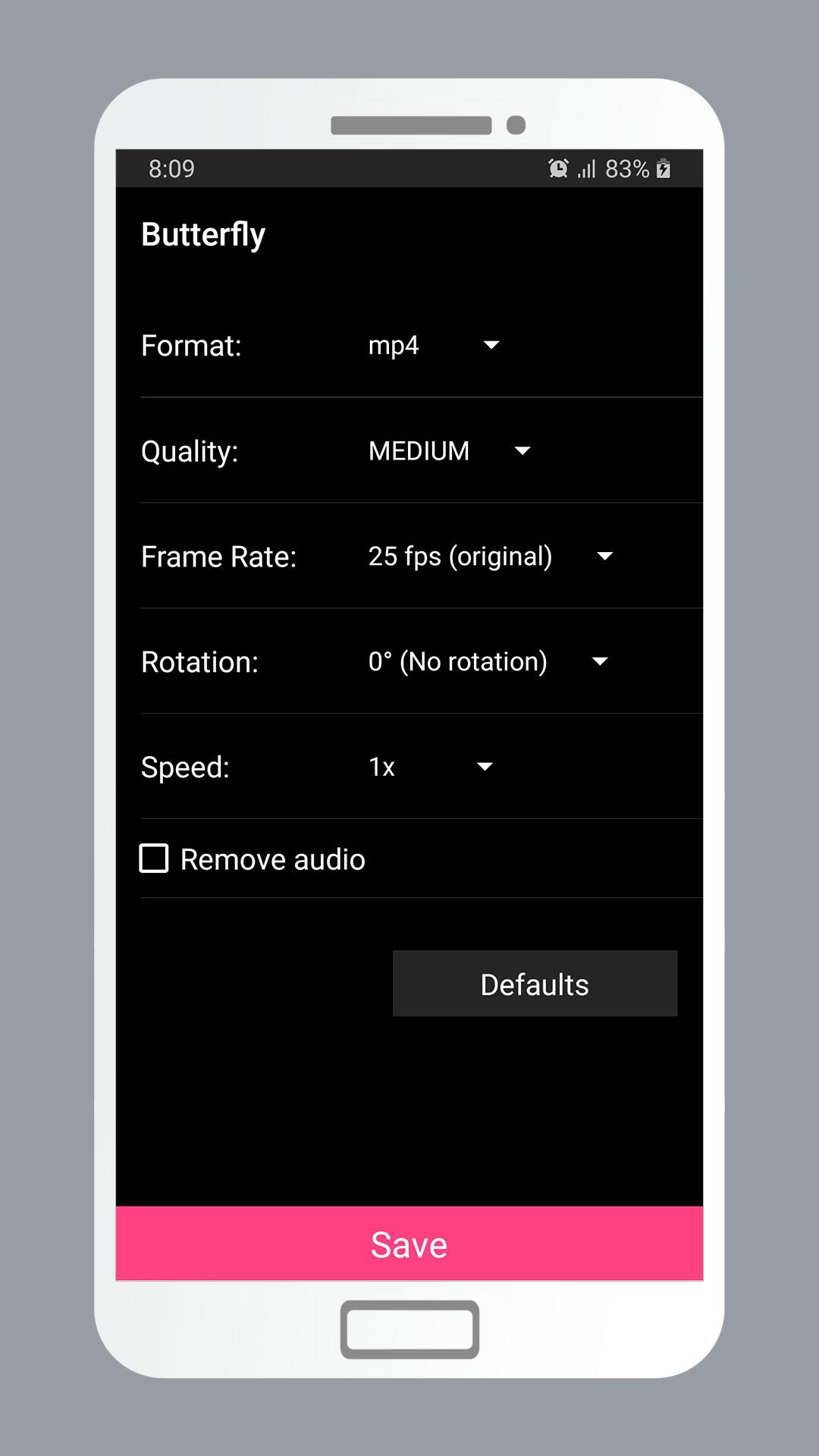
Task: Click the Butterfly title text
Action: [202, 234]
